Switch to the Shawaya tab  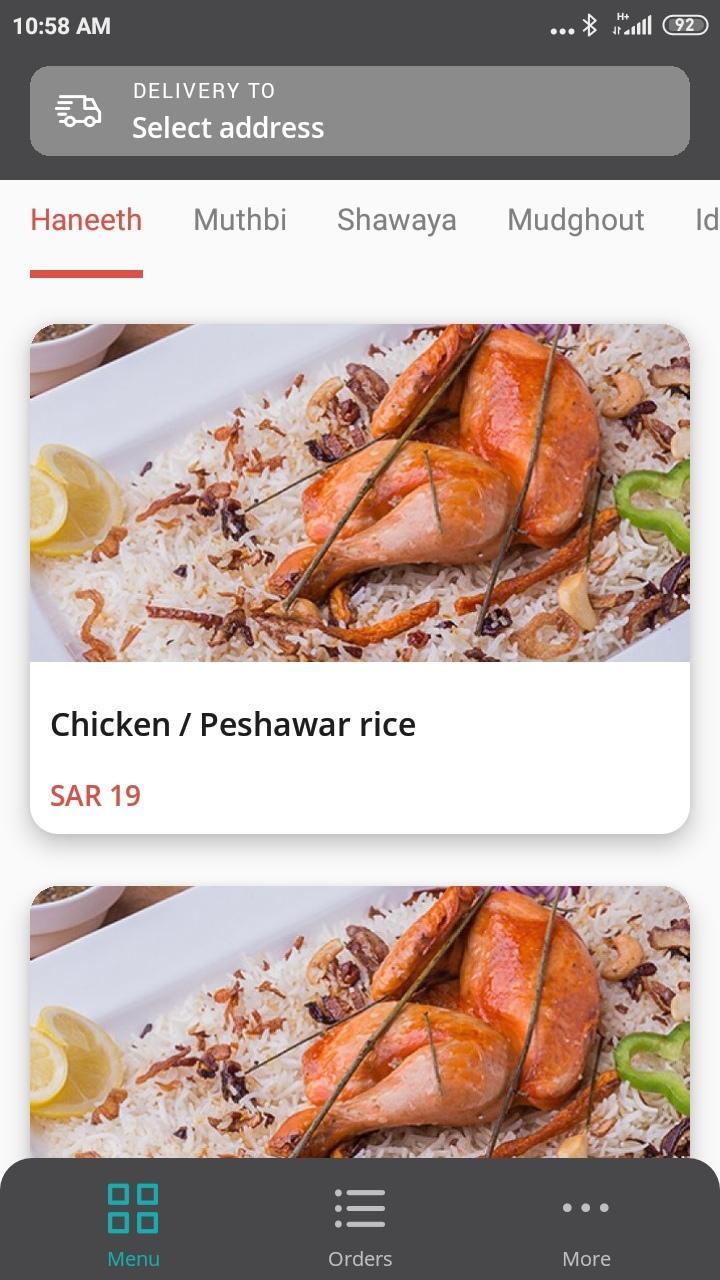tap(396, 220)
